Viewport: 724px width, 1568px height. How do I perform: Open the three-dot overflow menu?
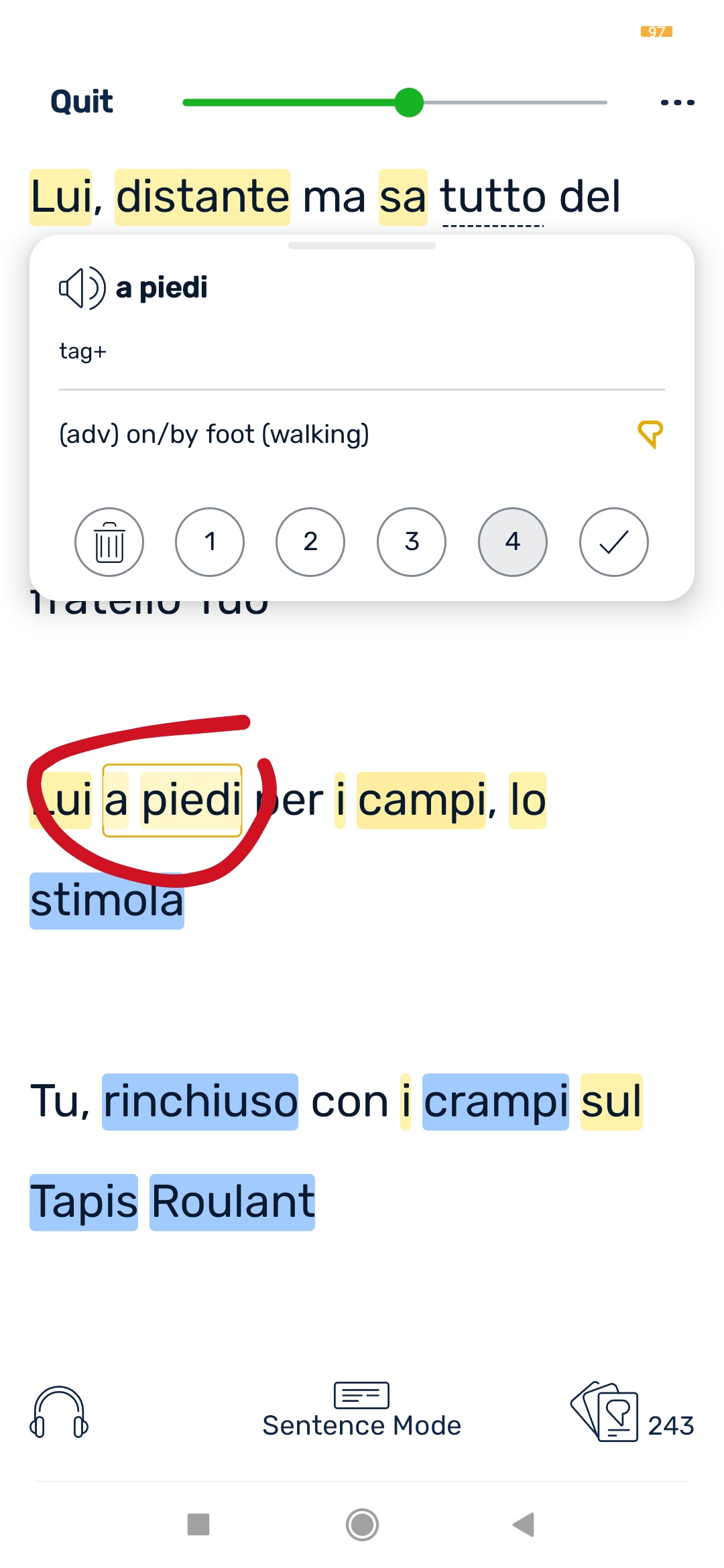[677, 103]
